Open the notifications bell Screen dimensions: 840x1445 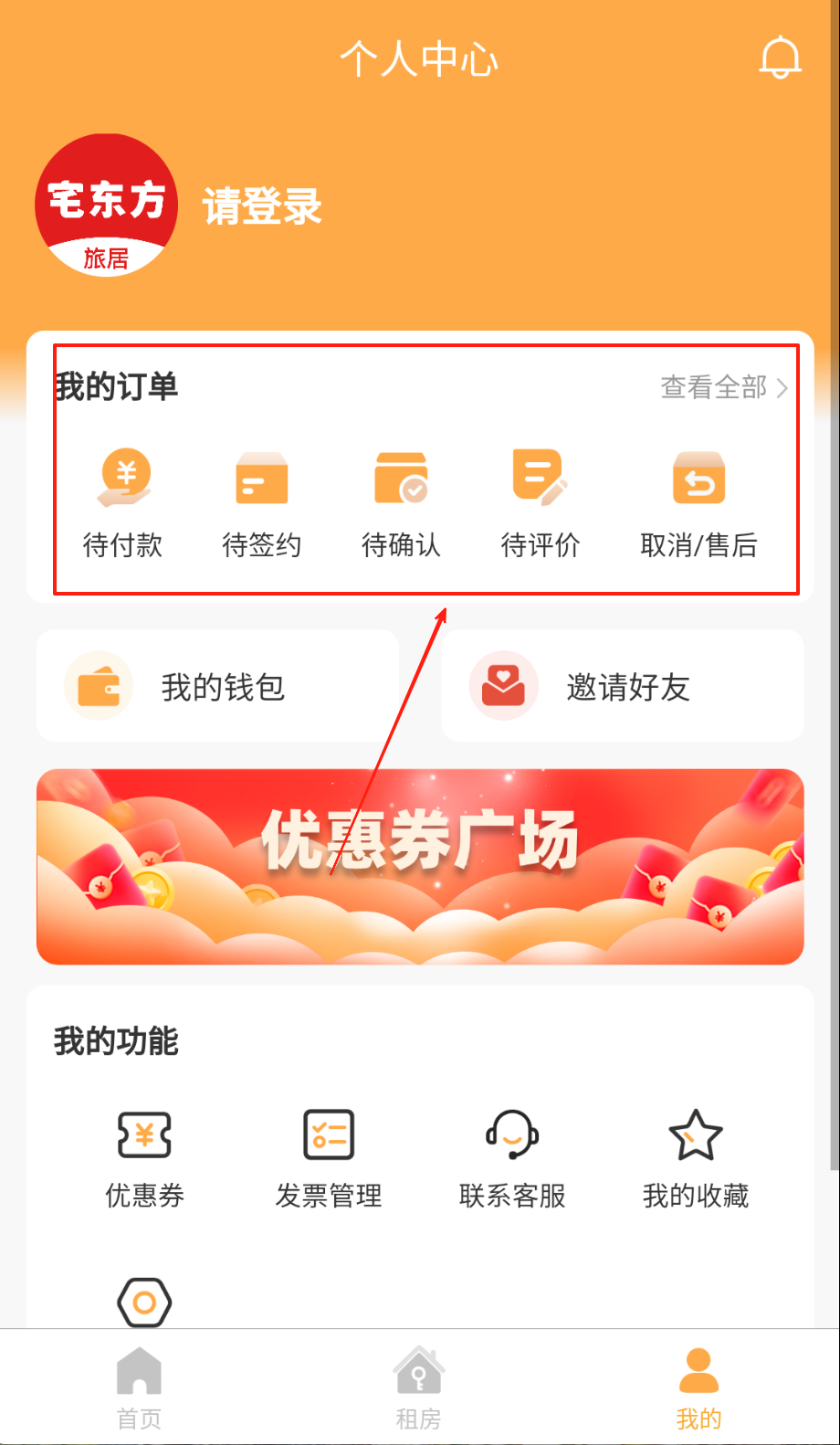pos(780,58)
